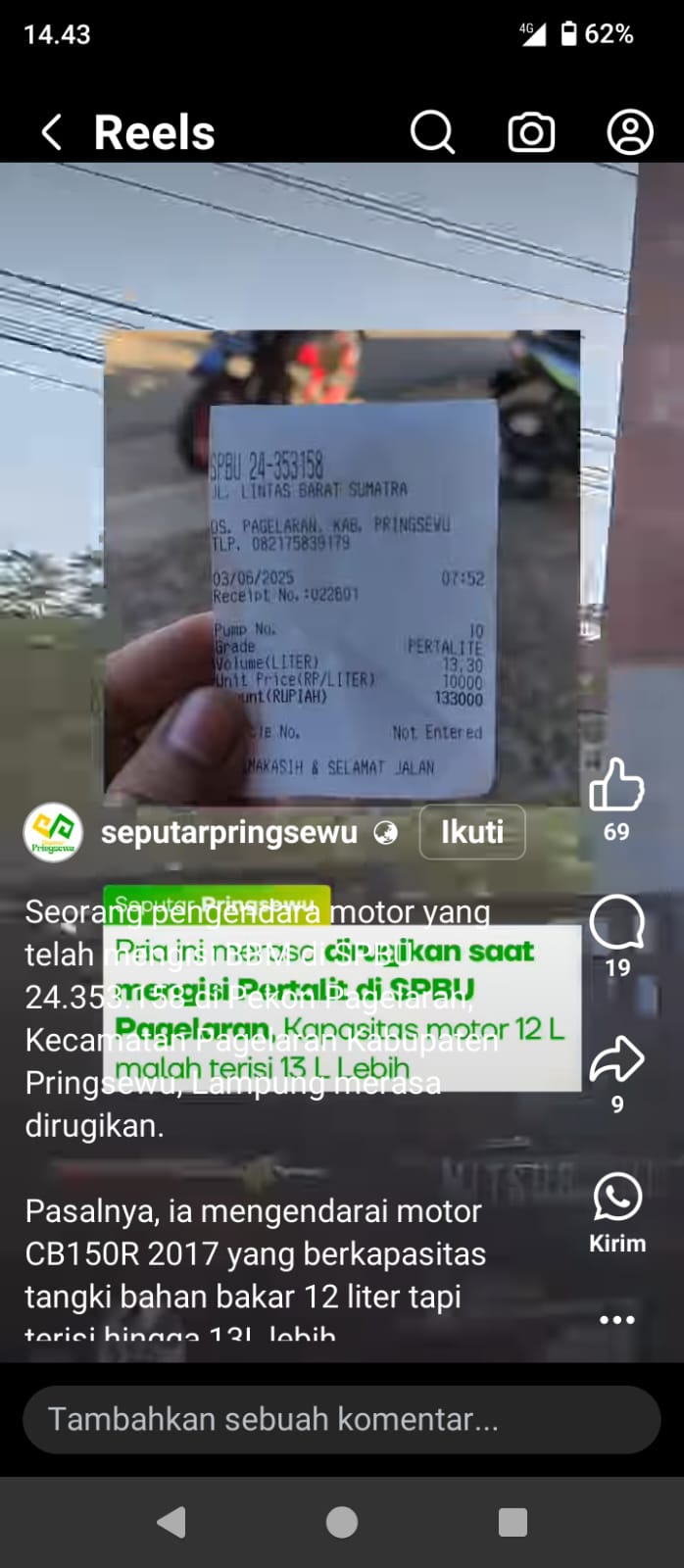Go back from Reels
This screenshot has width=684, height=1568.
click(x=52, y=132)
